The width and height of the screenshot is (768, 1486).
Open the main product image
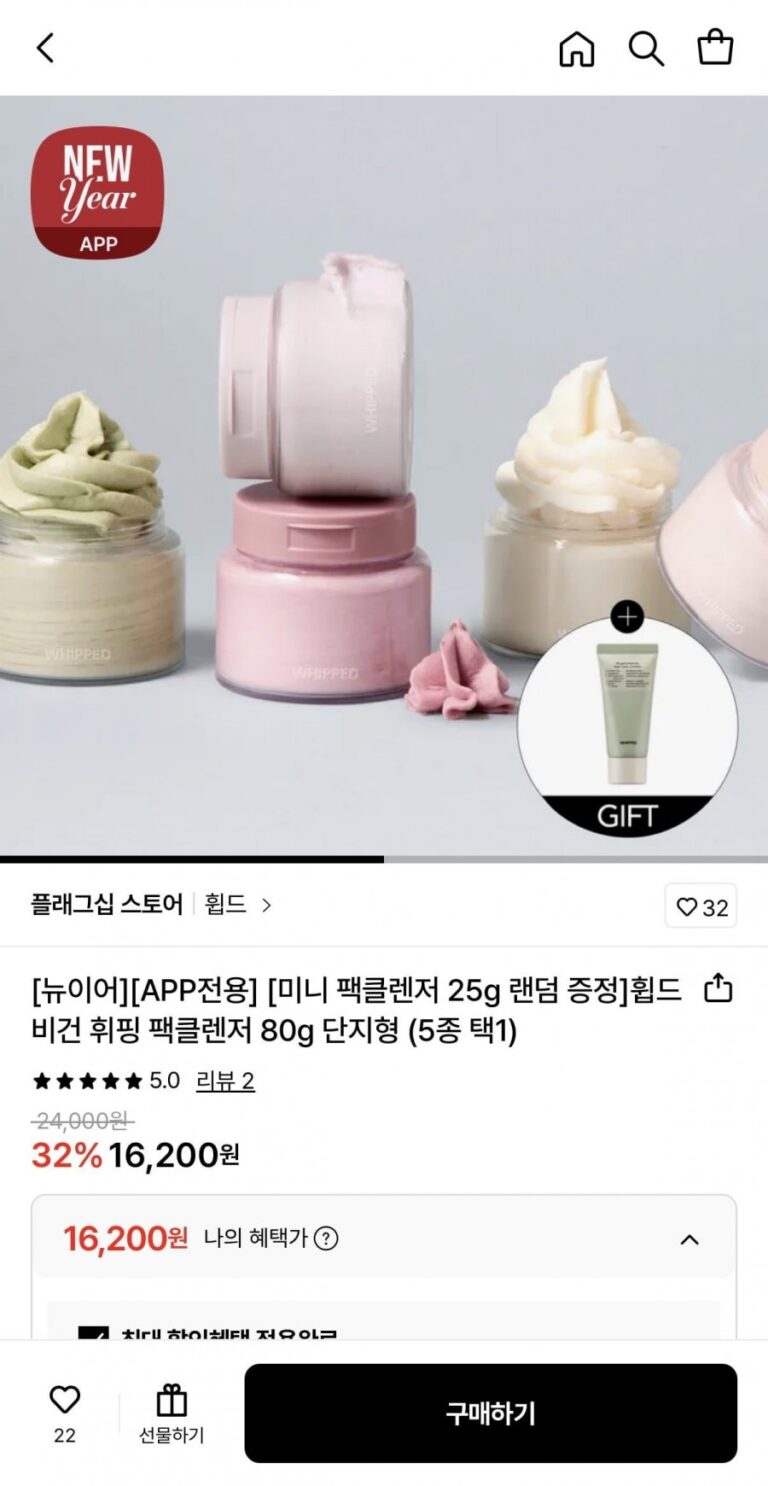tap(384, 475)
